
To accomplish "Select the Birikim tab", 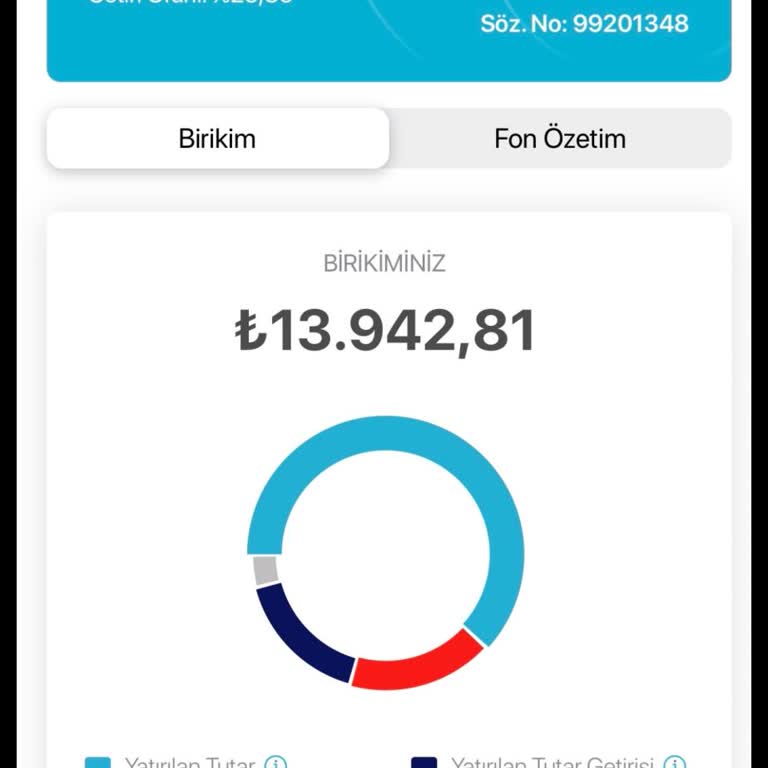I will pos(217,138).
